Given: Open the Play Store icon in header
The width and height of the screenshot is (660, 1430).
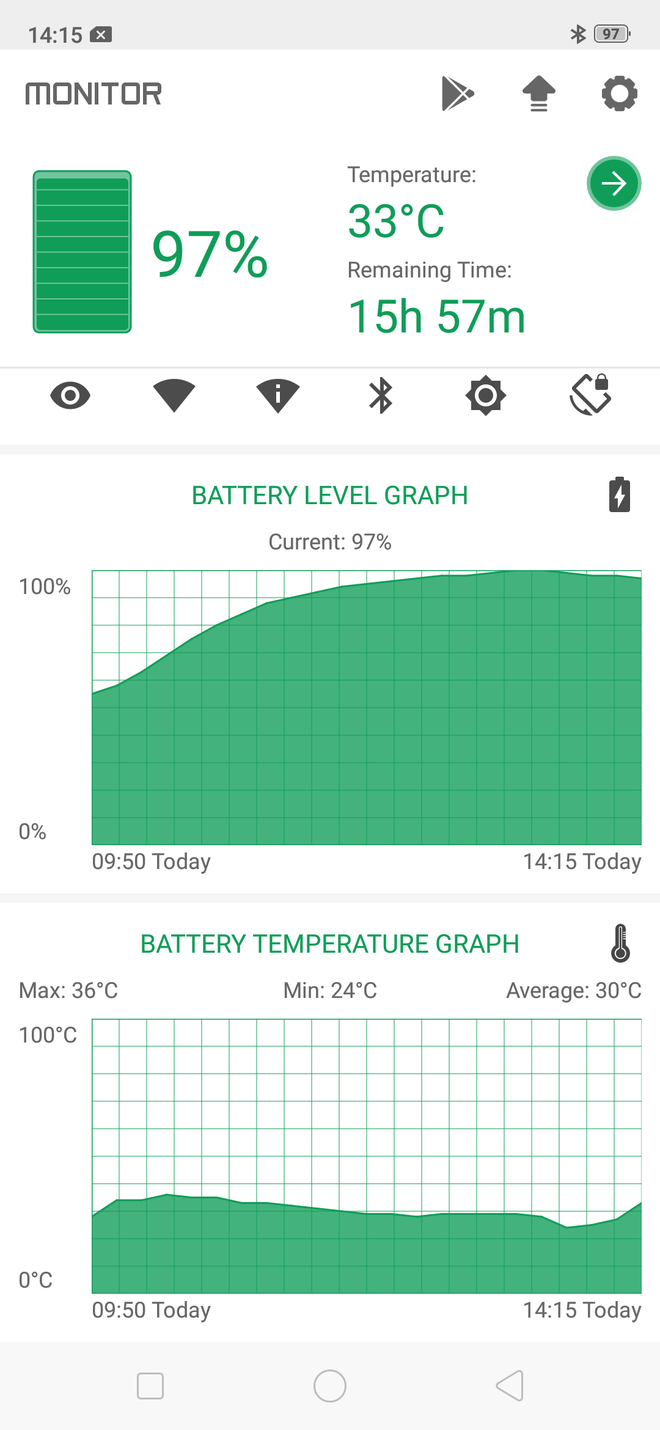Looking at the screenshot, I should (457, 94).
